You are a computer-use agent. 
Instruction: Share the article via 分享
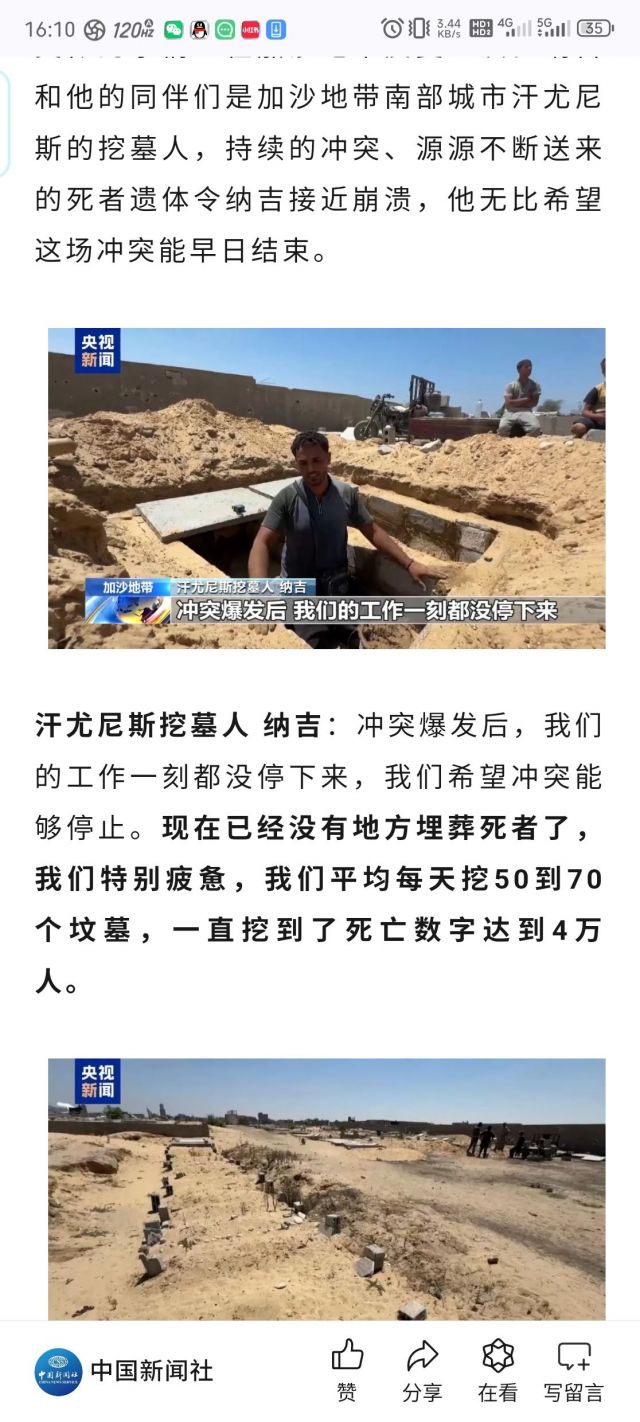[x=422, y=1370]
